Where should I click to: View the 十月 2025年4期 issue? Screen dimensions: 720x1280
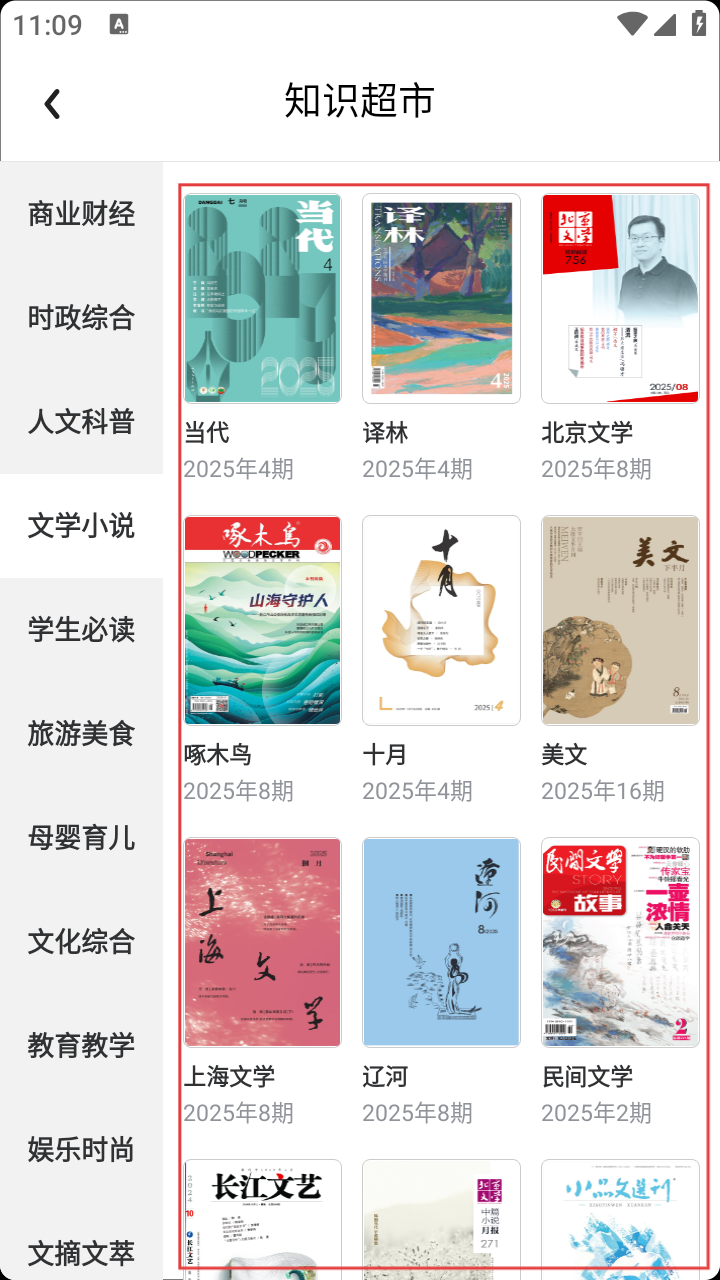pyautogui.click(x=441, y=621)
